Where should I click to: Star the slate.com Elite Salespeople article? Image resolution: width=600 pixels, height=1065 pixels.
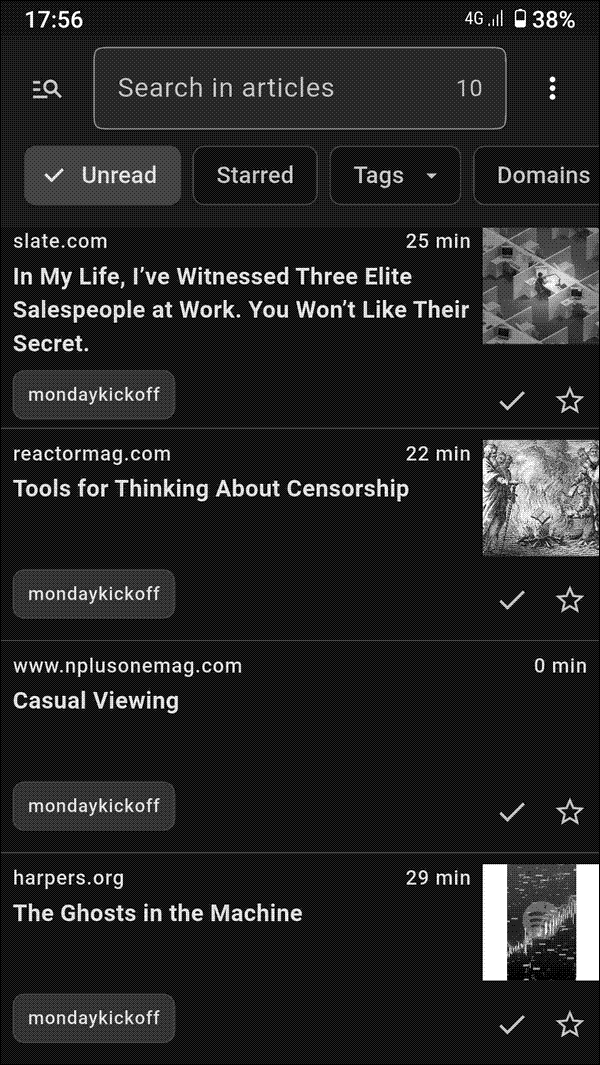coord(569,401)
